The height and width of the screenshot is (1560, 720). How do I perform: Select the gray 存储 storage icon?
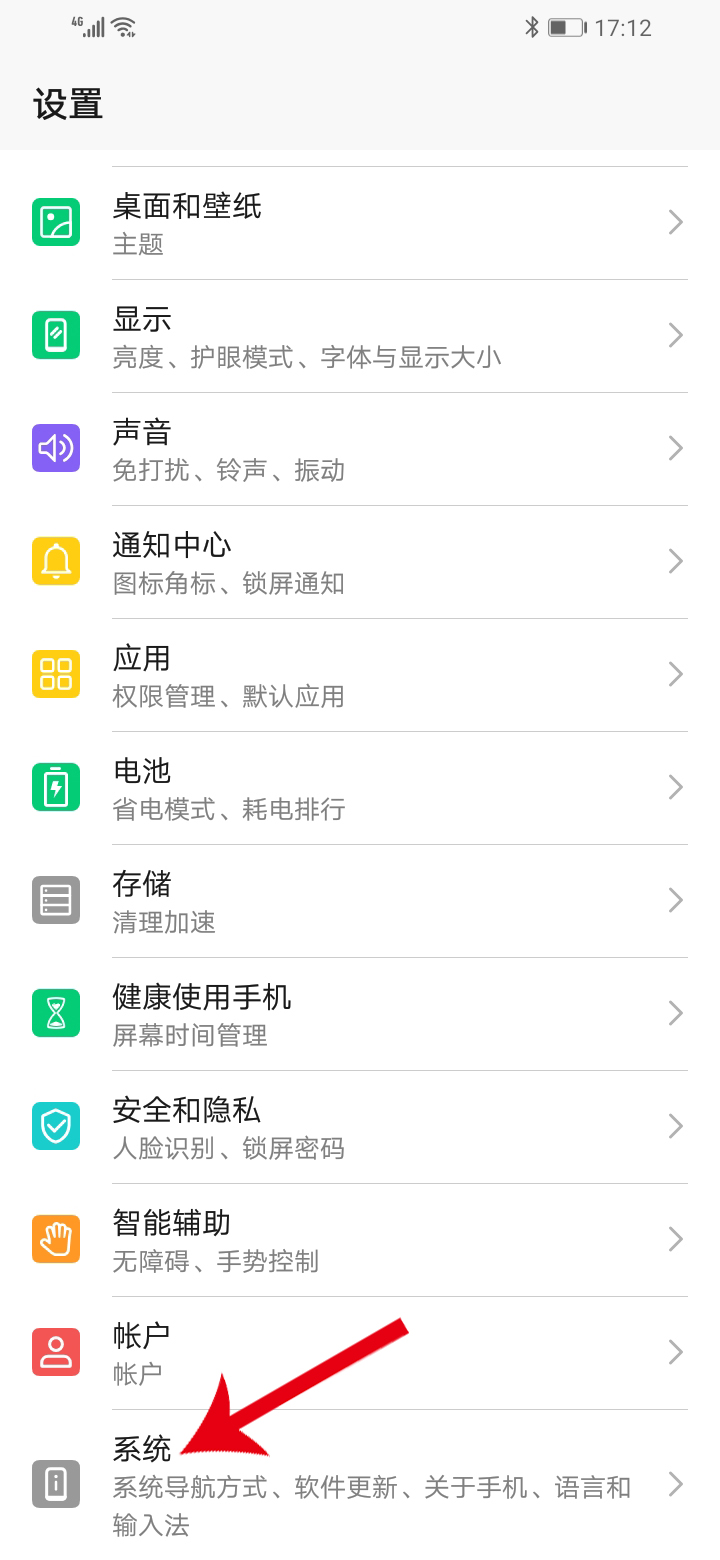[55, 900]
